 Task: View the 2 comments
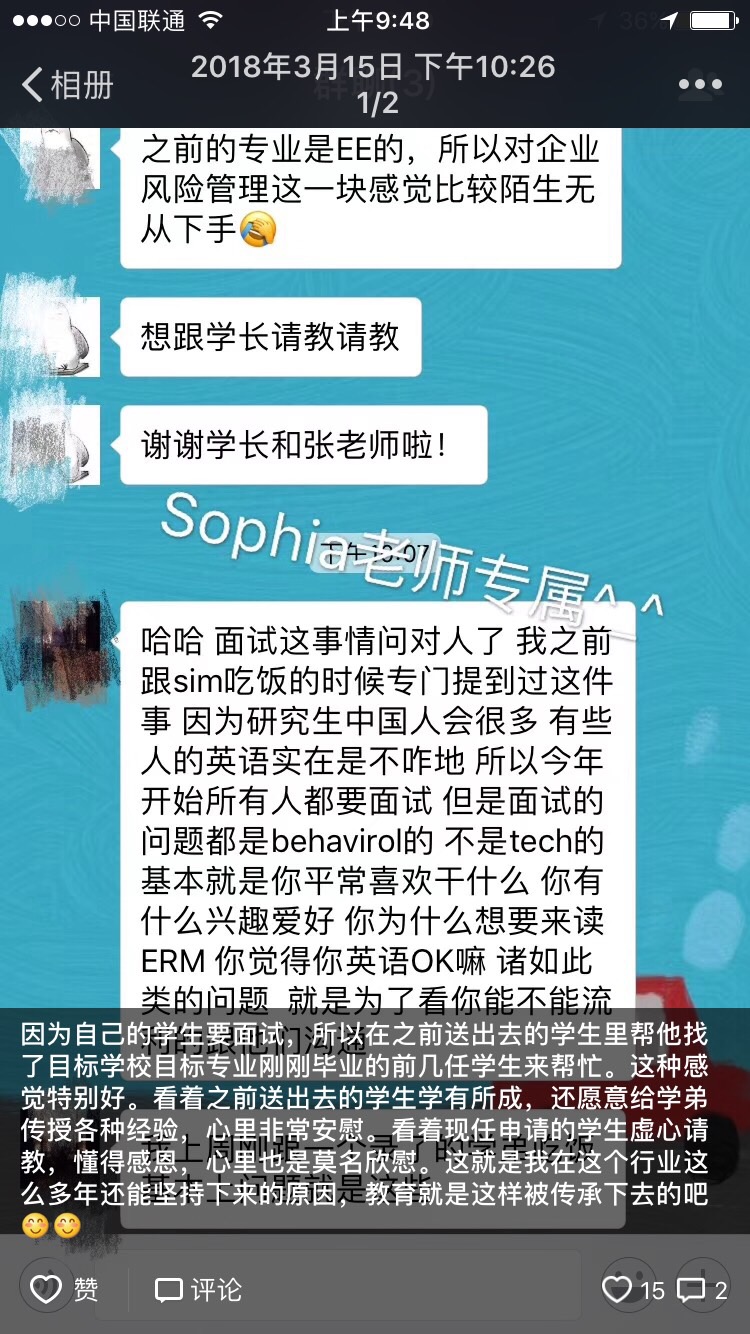point(703,1290)
